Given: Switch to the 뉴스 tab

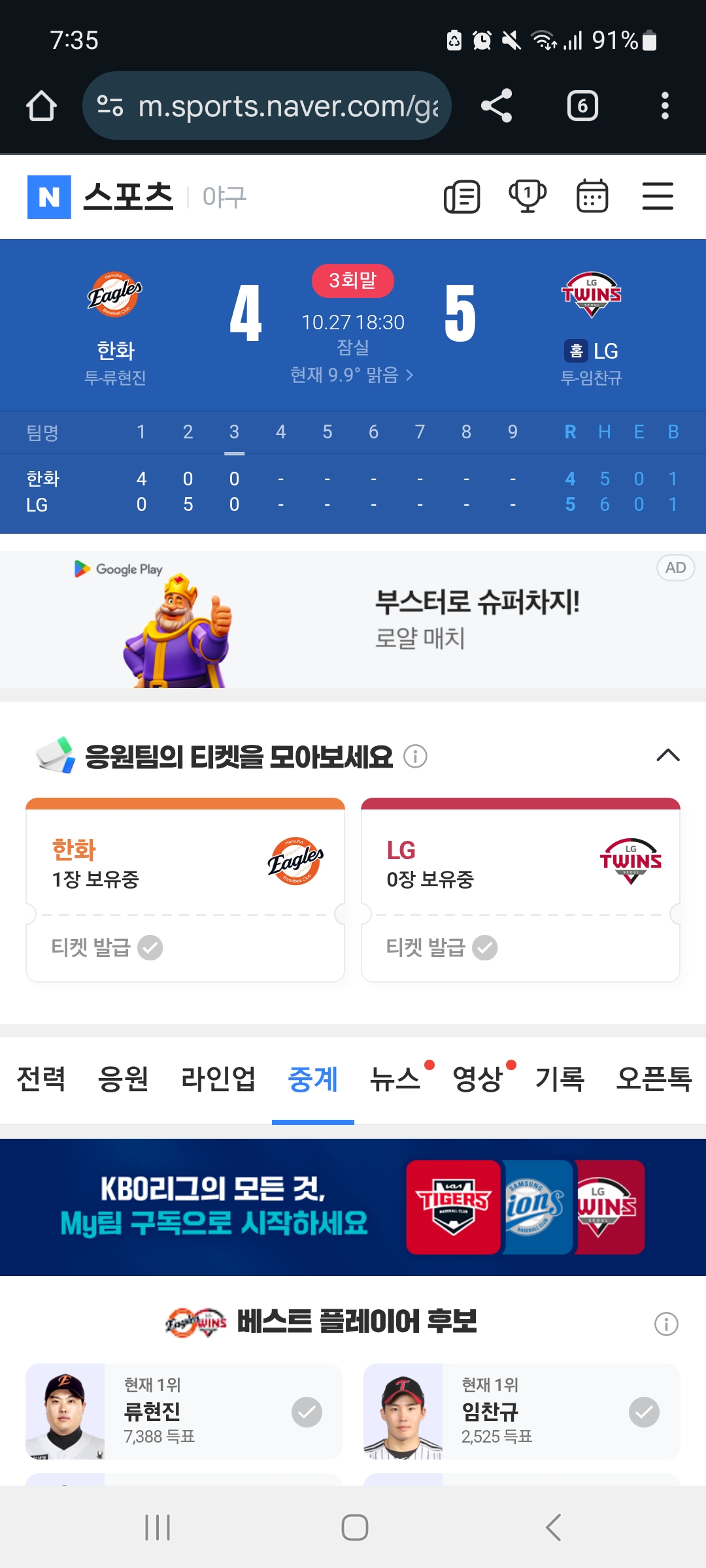Looking at the screenshot, I should [x=395, y=1079].
